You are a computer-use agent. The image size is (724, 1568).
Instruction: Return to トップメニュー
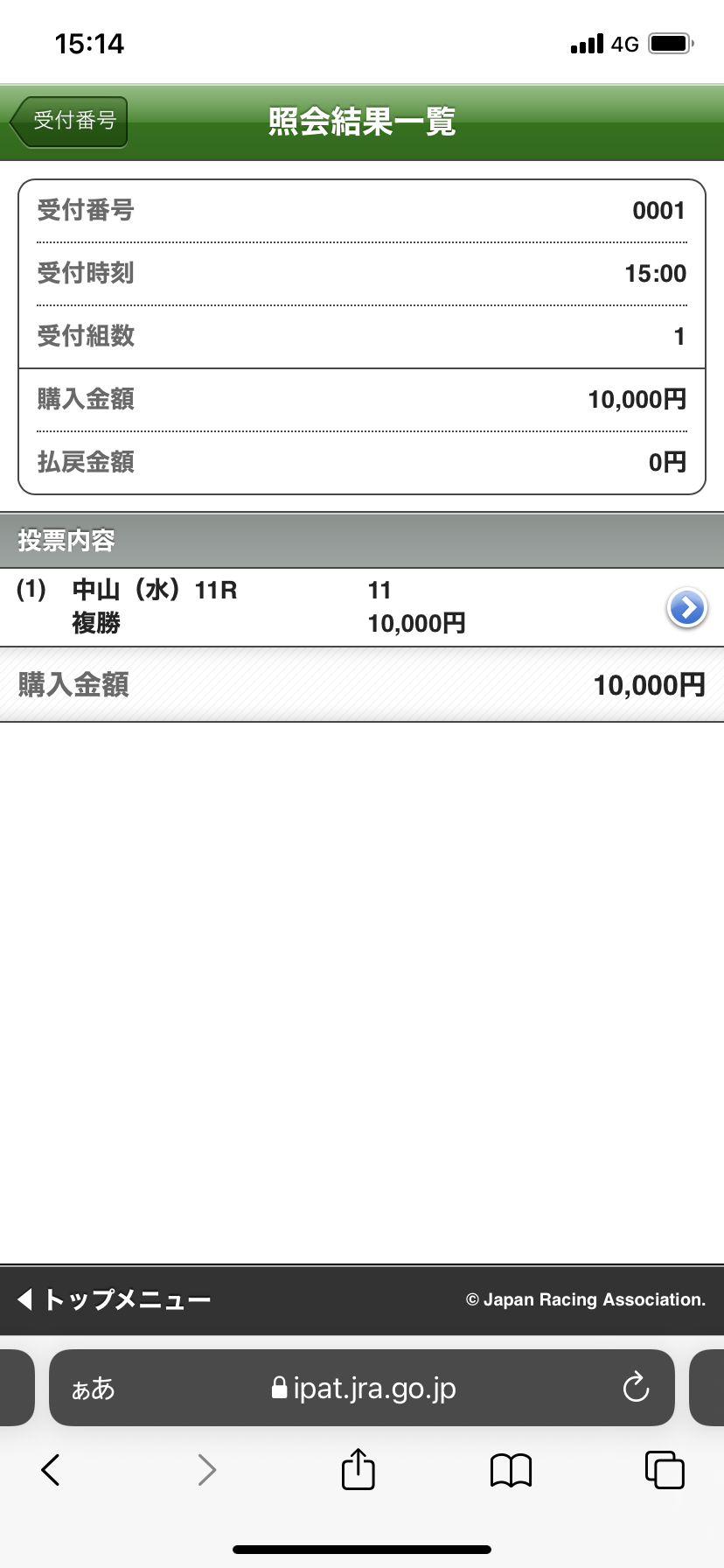coord(114,1299)
